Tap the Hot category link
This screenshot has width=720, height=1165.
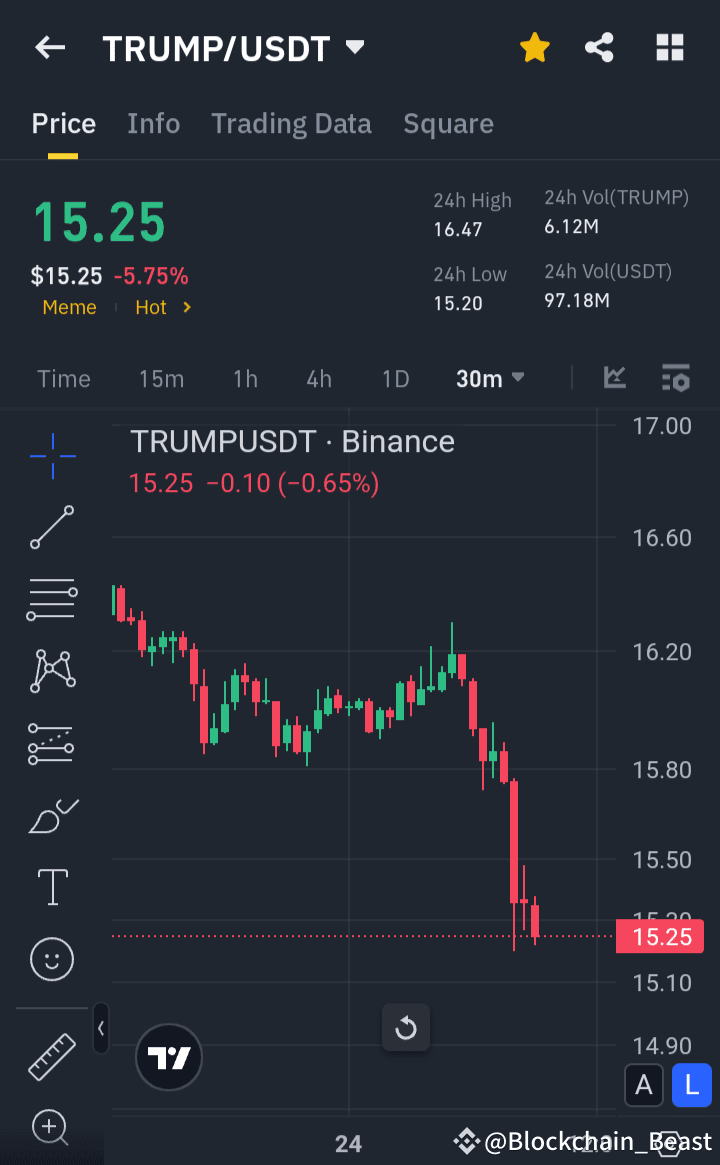pyautogui.click(x=151, y=307)
